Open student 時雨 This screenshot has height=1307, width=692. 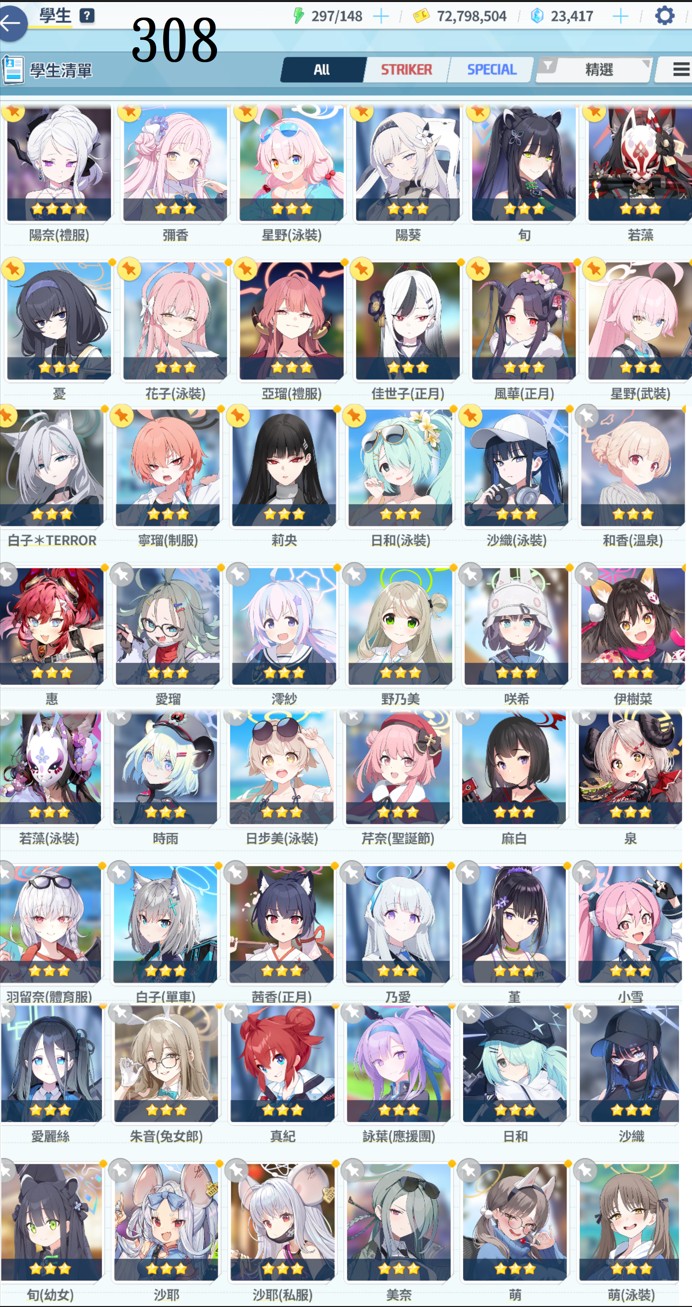[x=166, y=768]
